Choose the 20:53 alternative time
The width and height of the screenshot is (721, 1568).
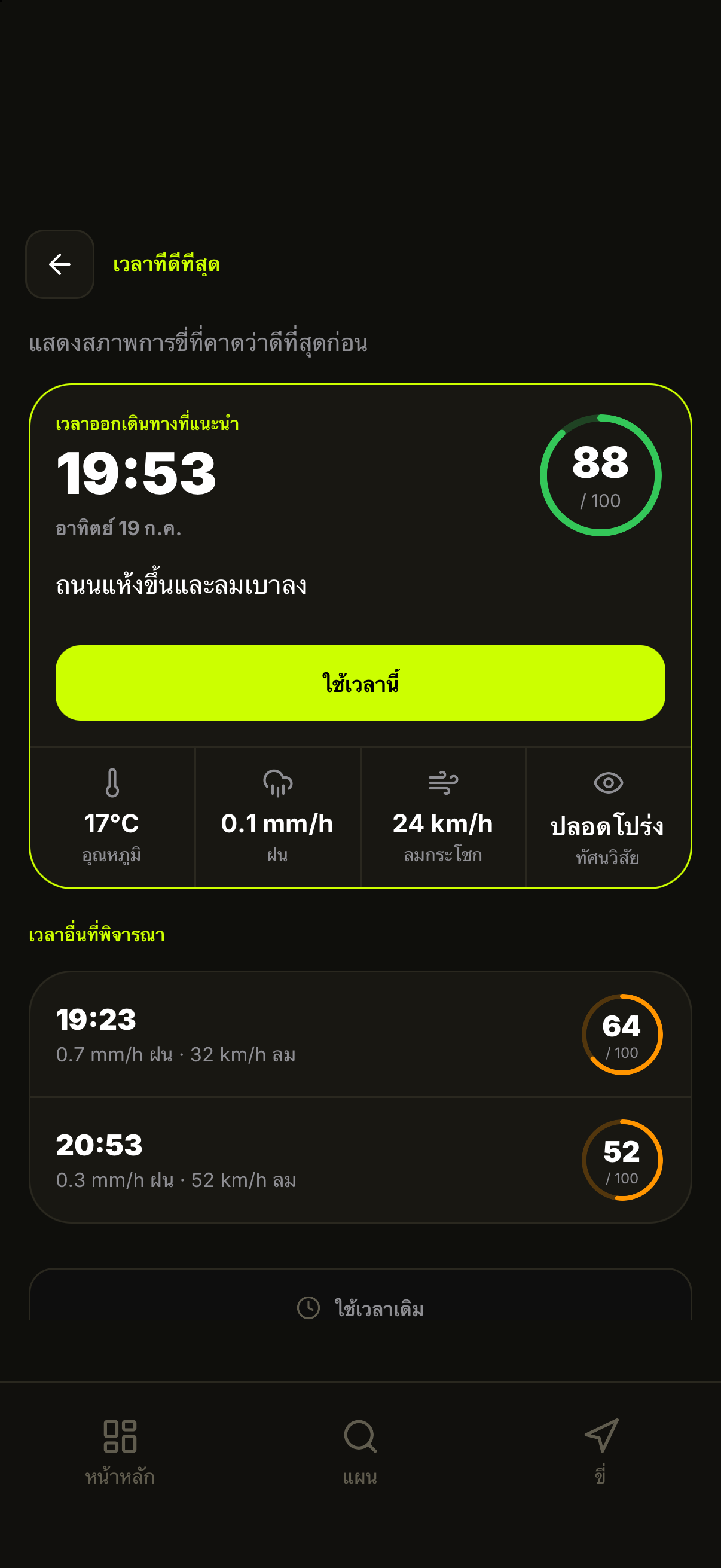pos(360,1160)
